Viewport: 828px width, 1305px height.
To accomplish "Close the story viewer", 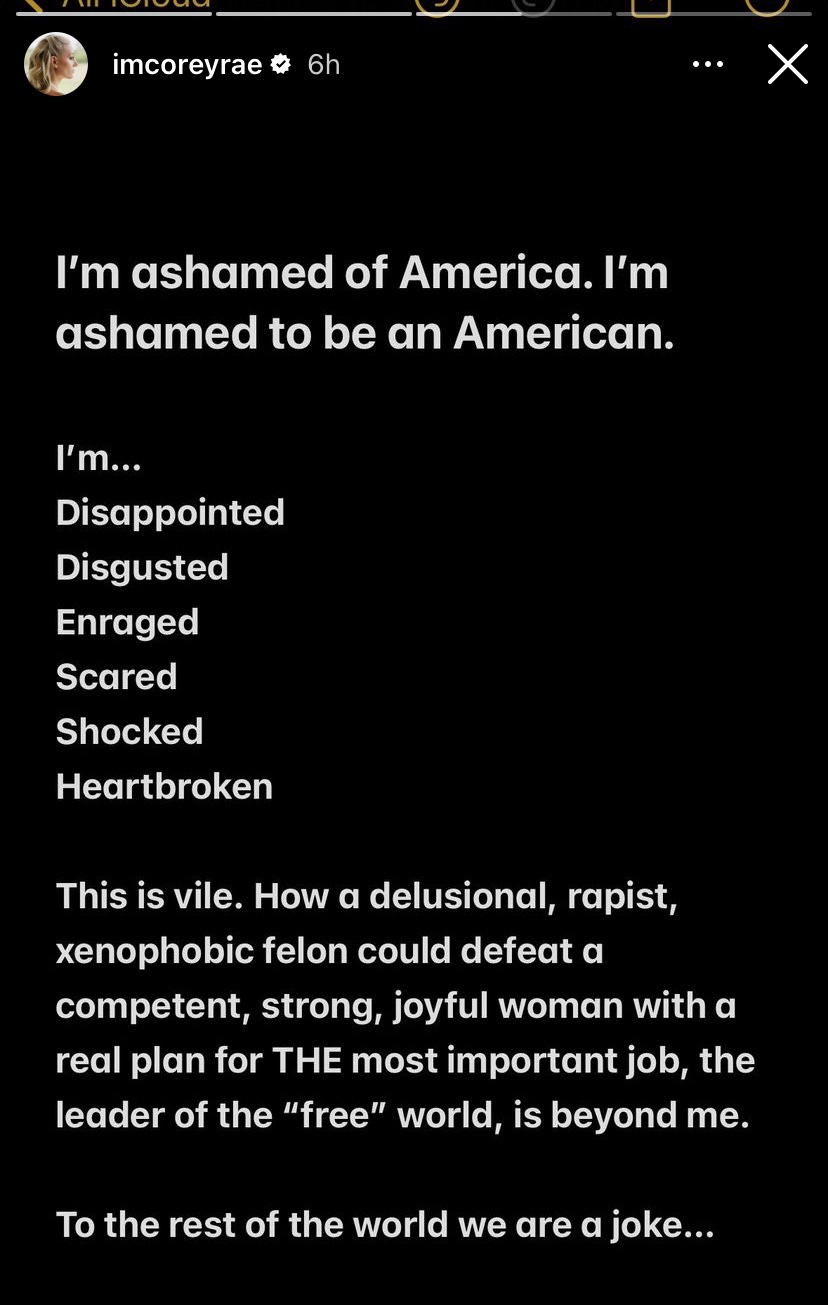I will (x=787, y=65).
